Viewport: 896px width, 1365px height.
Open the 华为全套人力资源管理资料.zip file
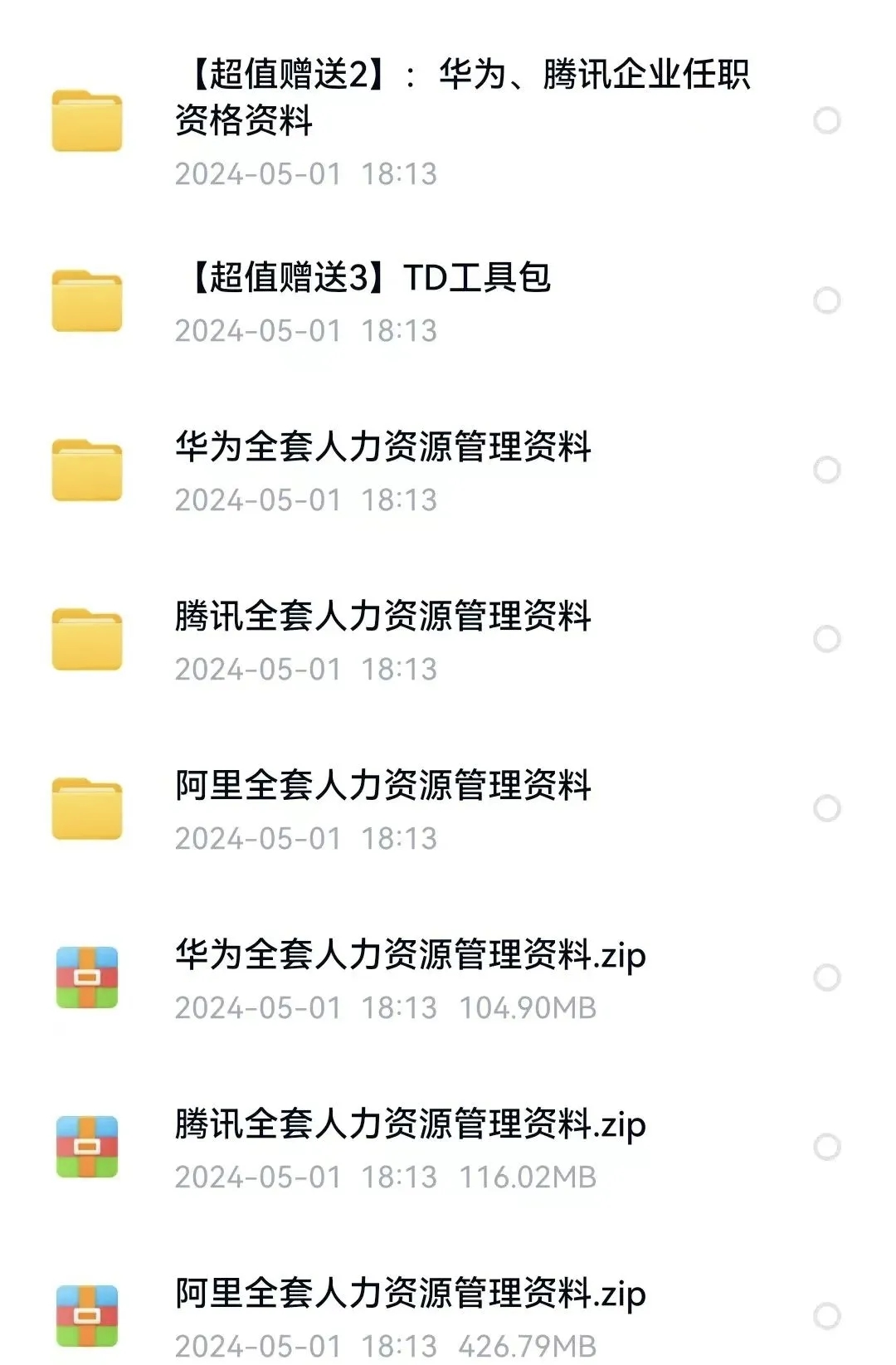410,955
